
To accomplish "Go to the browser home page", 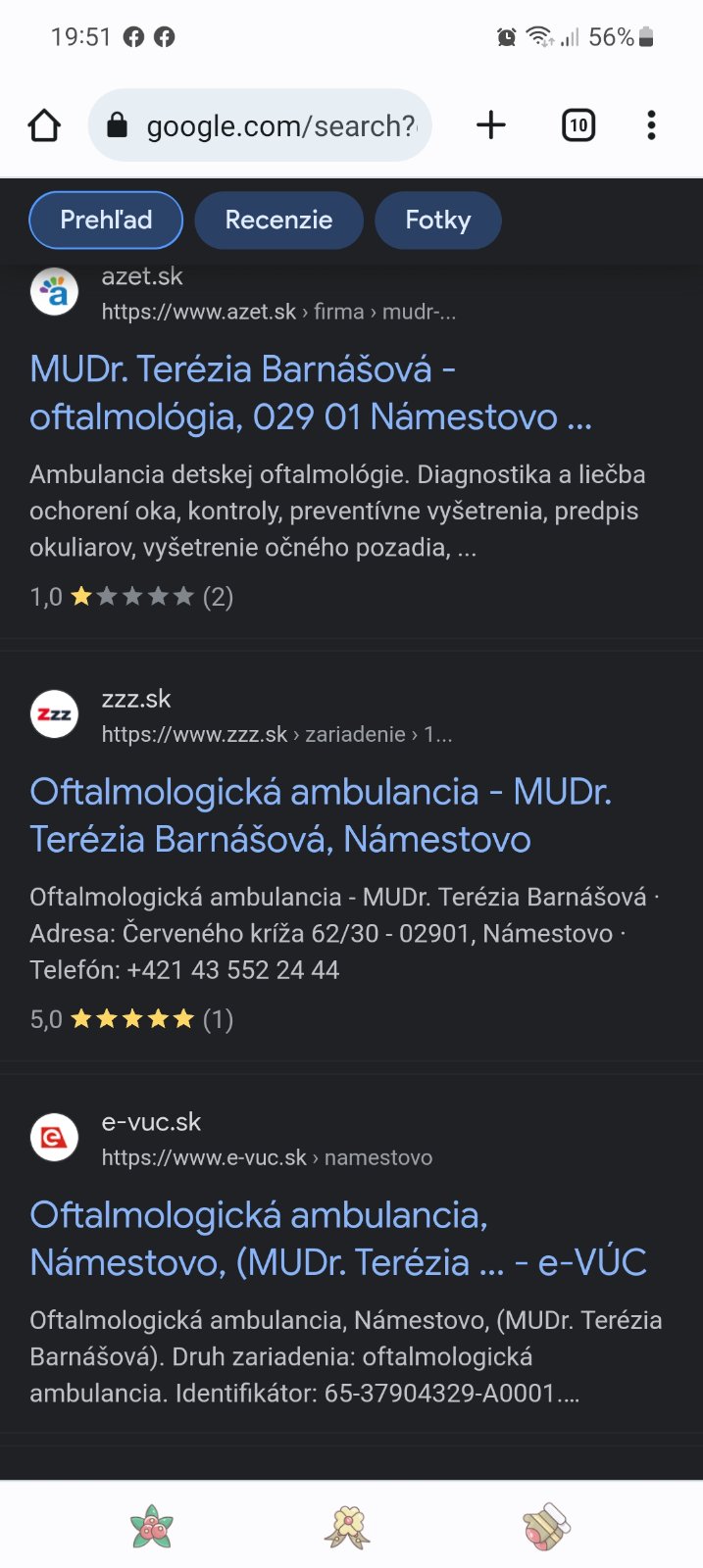I will pyautogui.click(x=44, y=125).
